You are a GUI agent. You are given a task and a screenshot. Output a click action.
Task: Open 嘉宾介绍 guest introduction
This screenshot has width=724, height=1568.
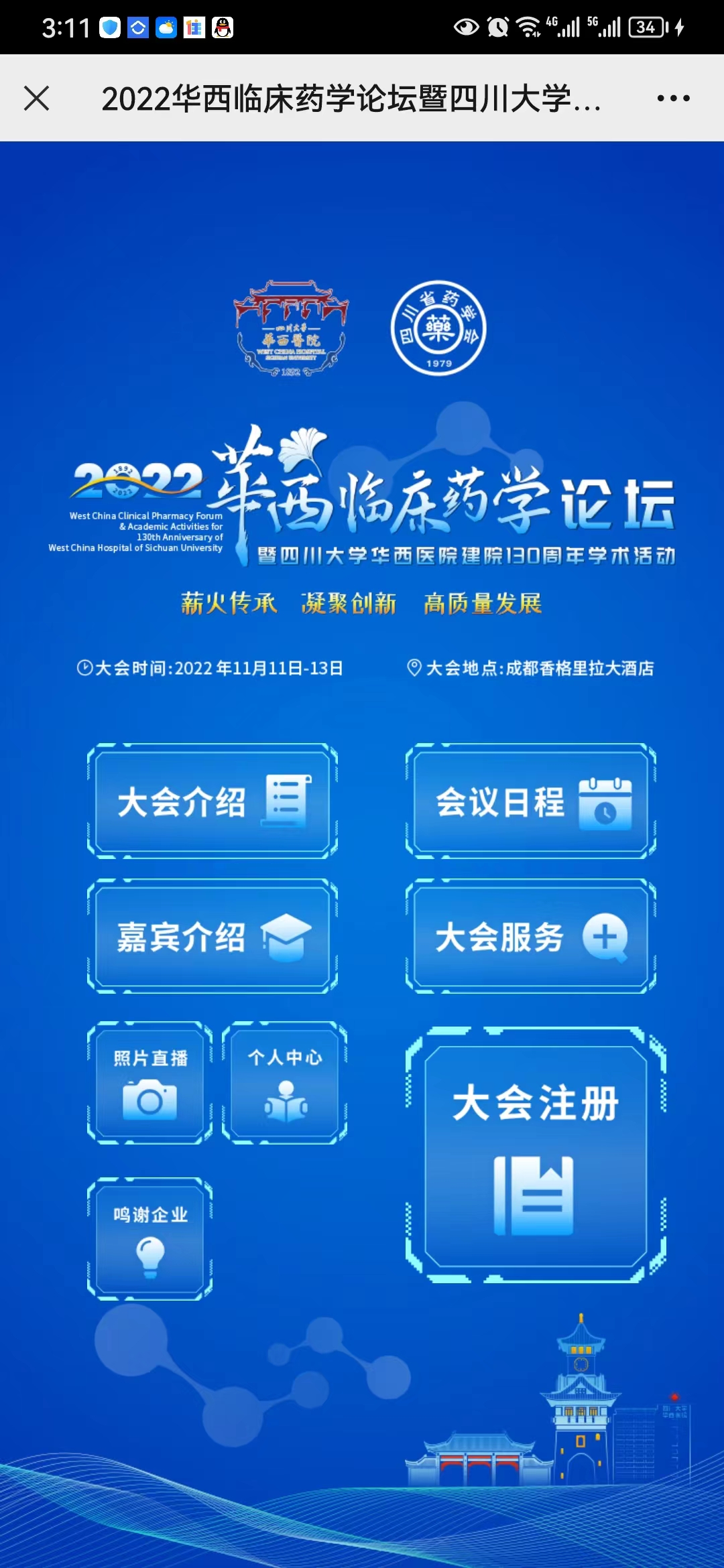tap(212, 936)
